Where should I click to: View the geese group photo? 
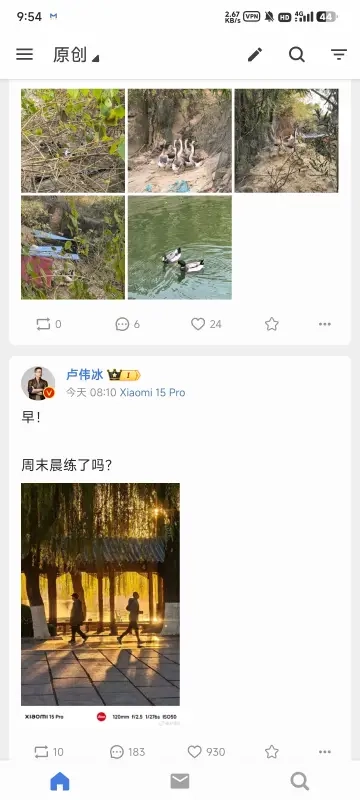coord(179,141)
